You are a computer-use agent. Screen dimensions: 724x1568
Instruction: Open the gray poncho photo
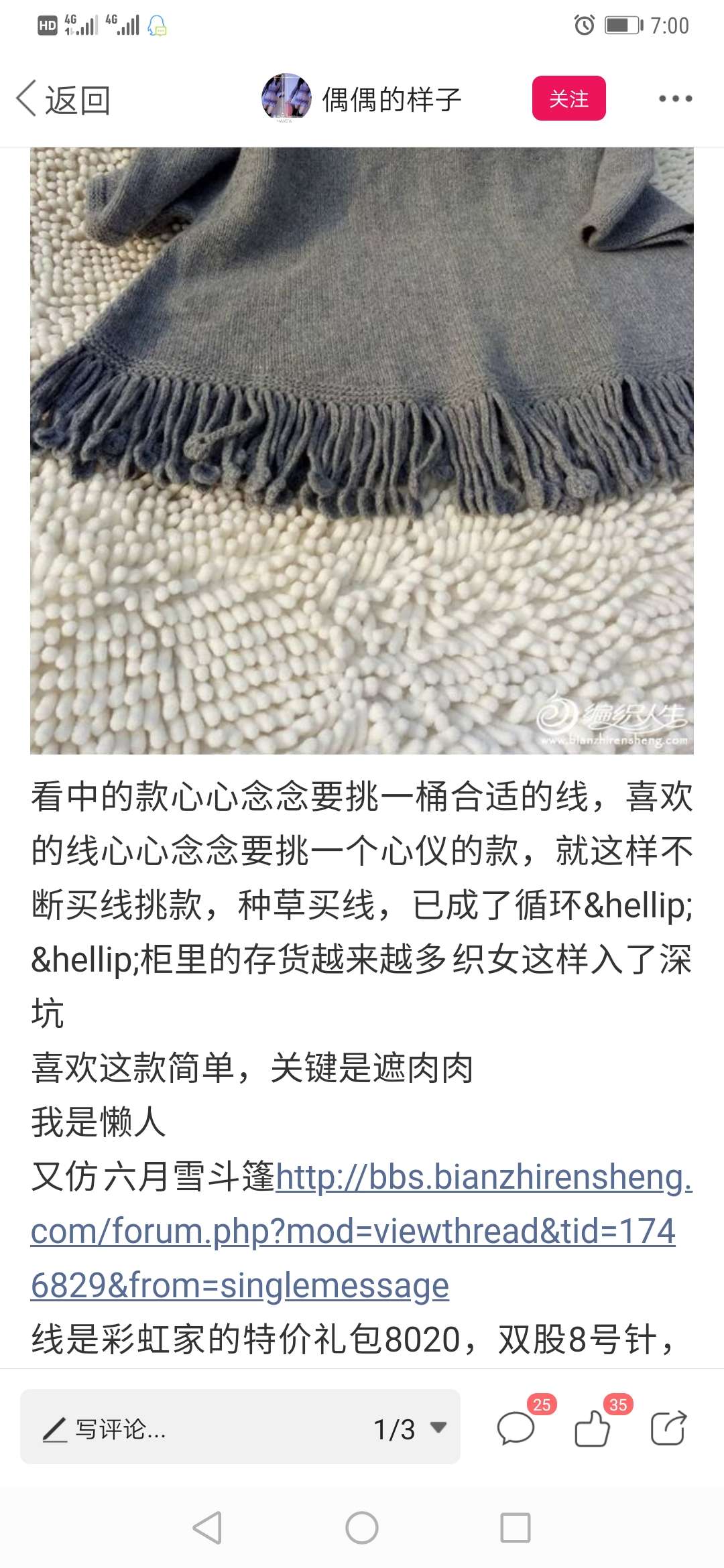(362, 450)
